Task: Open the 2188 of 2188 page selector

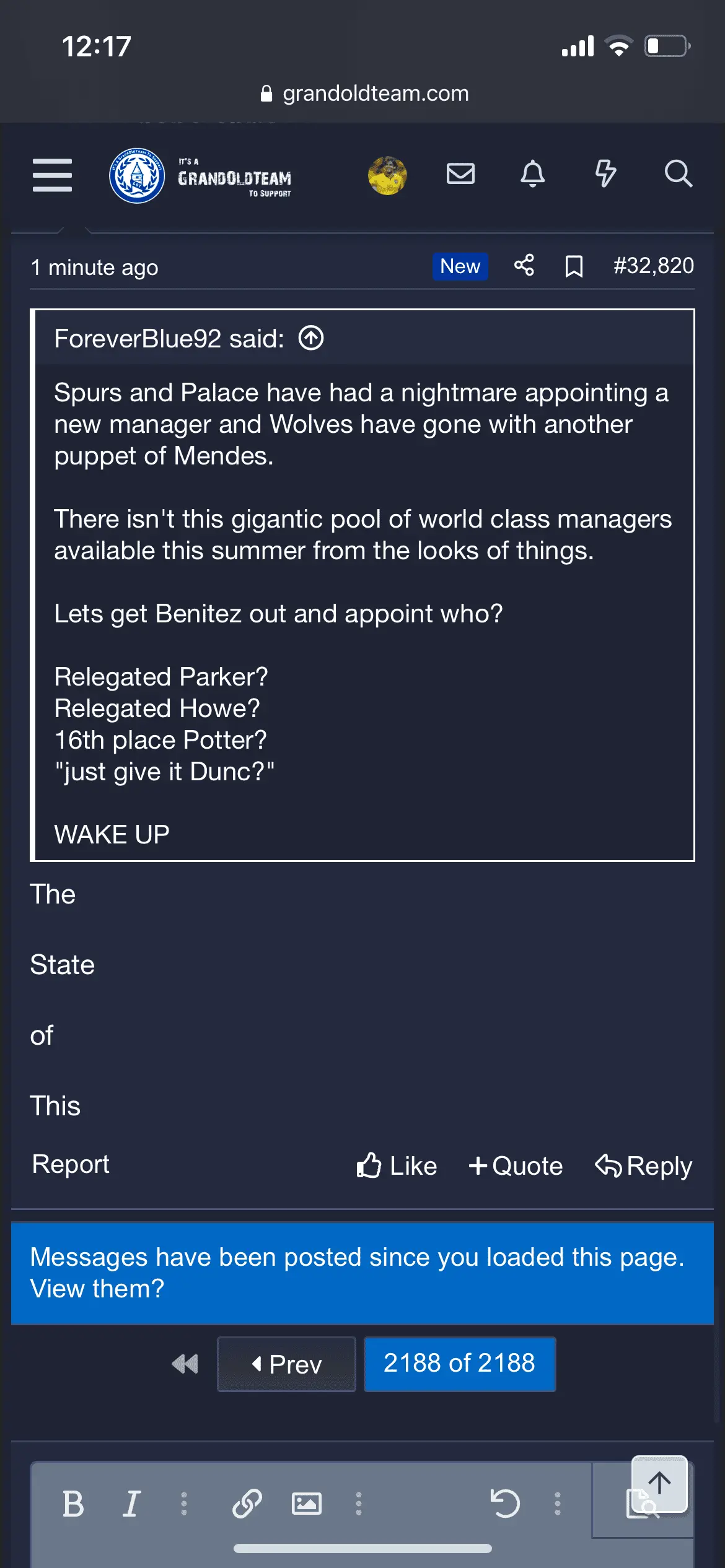Action: coord(459,1364)
